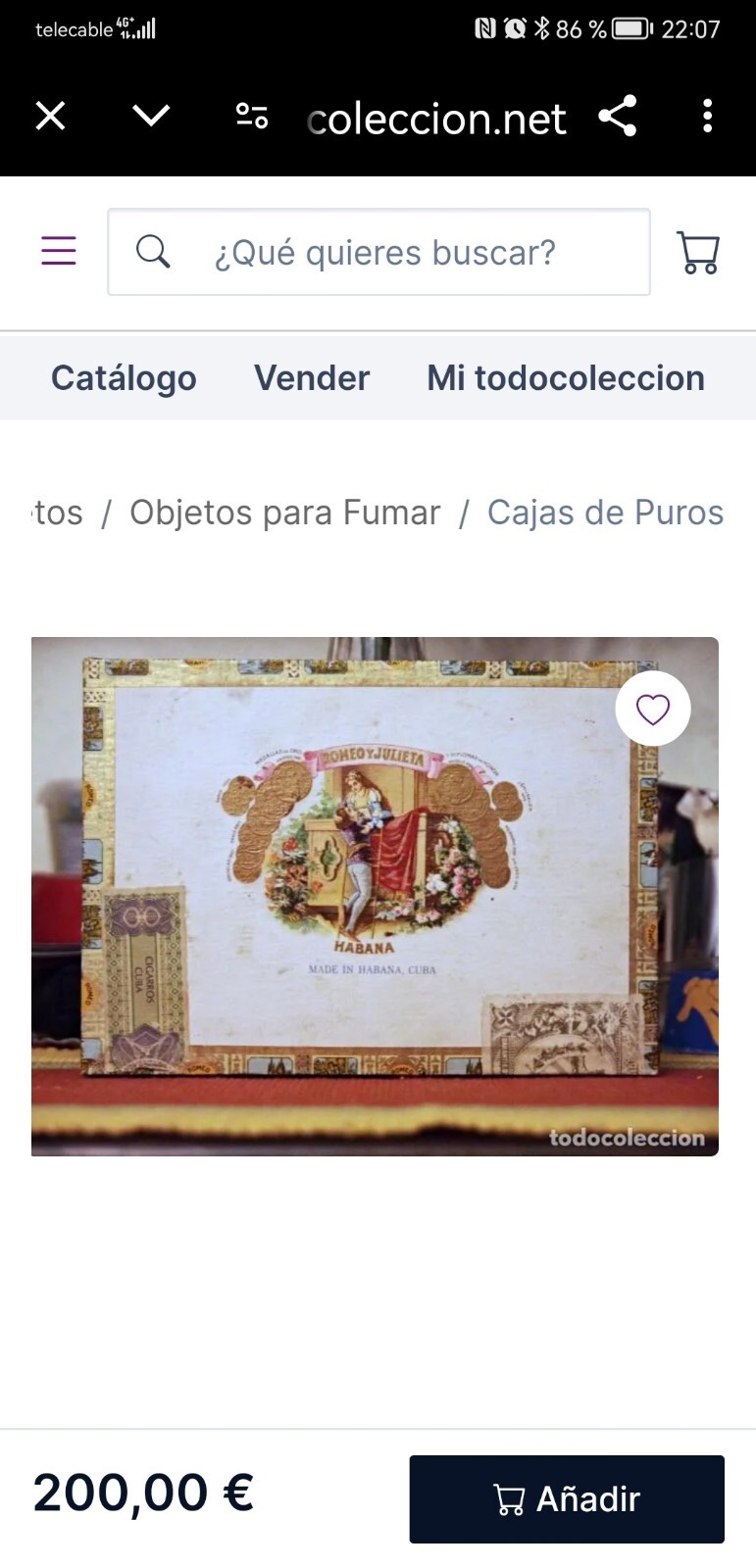Open the shopping cart

pos(697,252)
